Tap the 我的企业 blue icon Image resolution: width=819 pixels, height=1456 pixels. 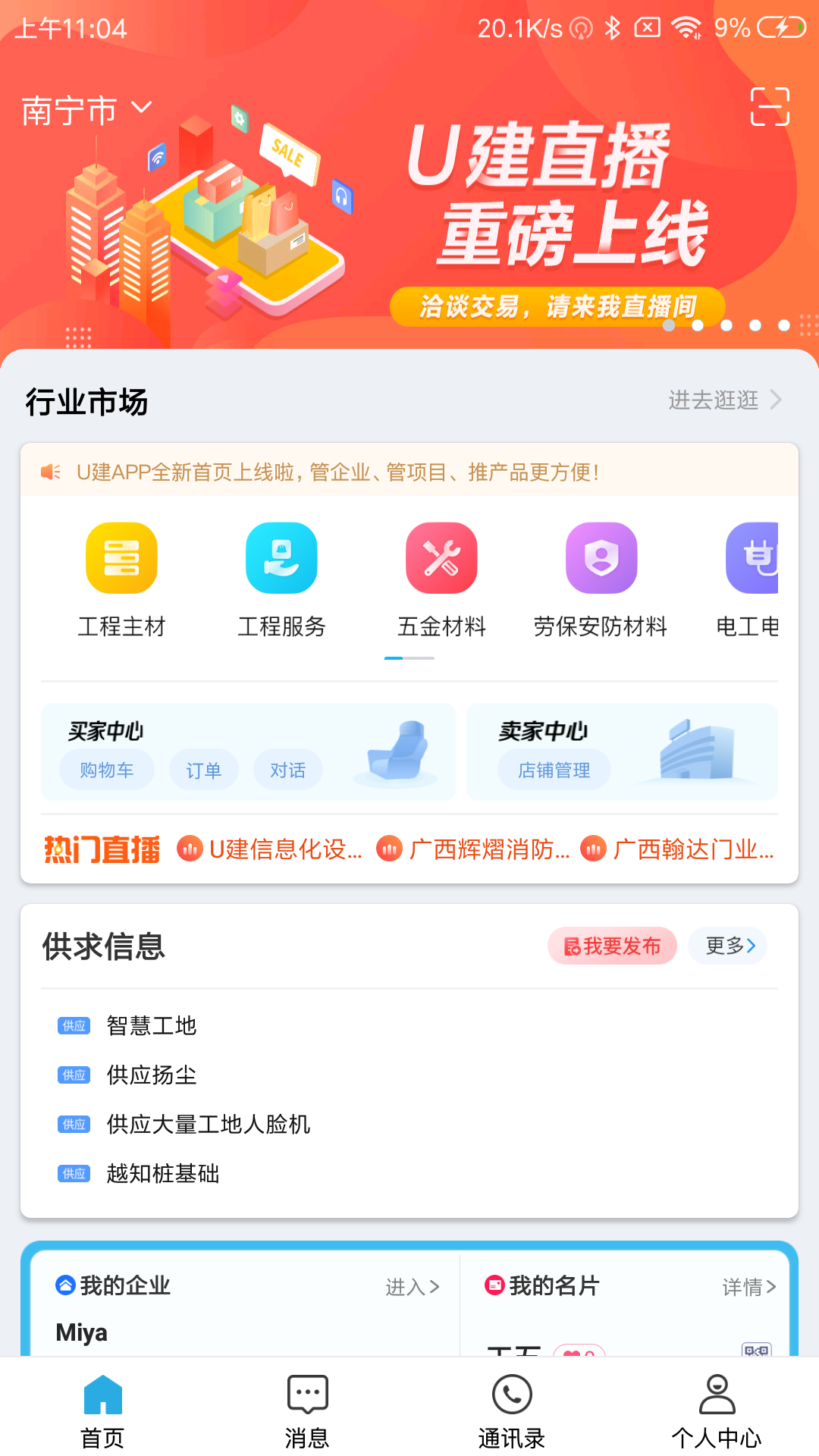pos(65,1286)
